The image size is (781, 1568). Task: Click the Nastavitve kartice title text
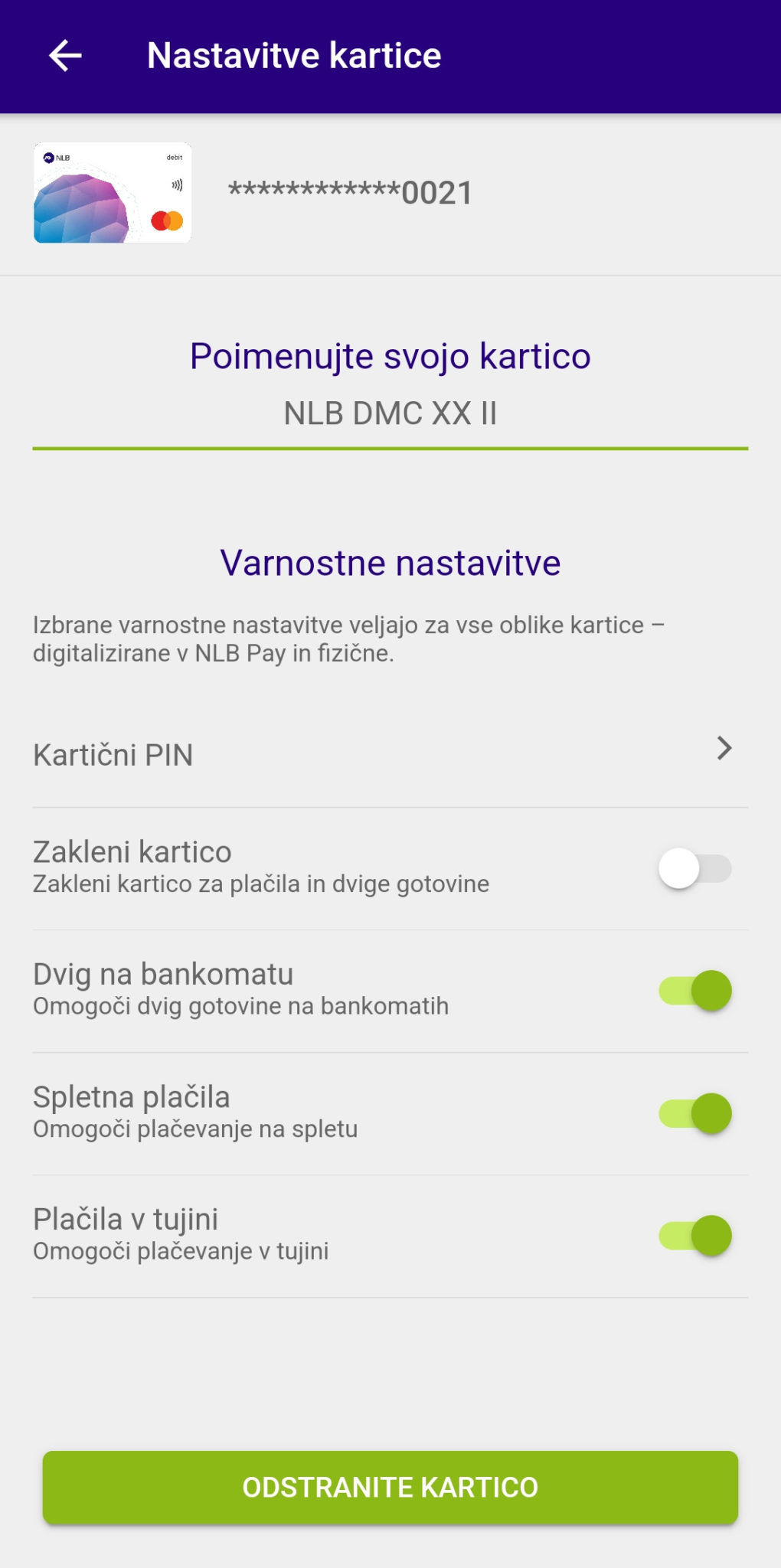coord(295,54)
